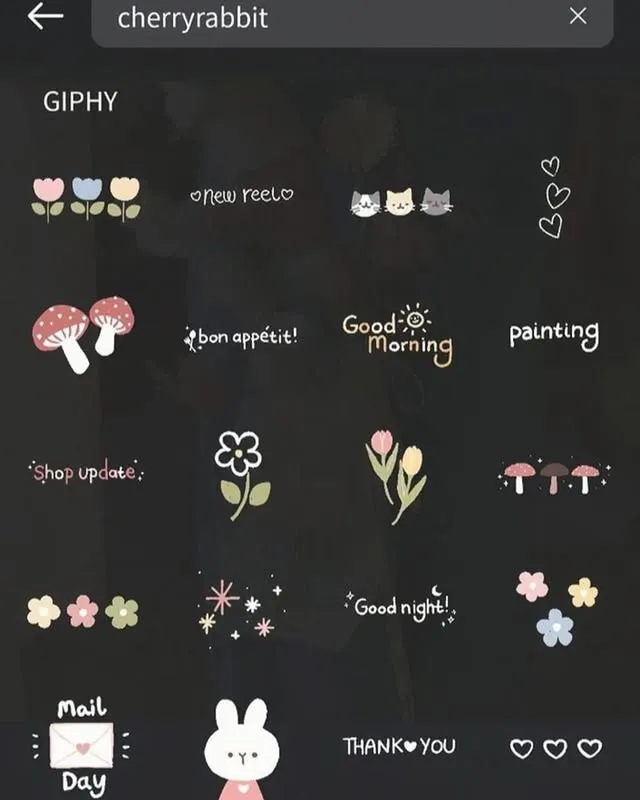Add the 'Shop update' sticker
The image size is (640, 800).
click(86, 472)
